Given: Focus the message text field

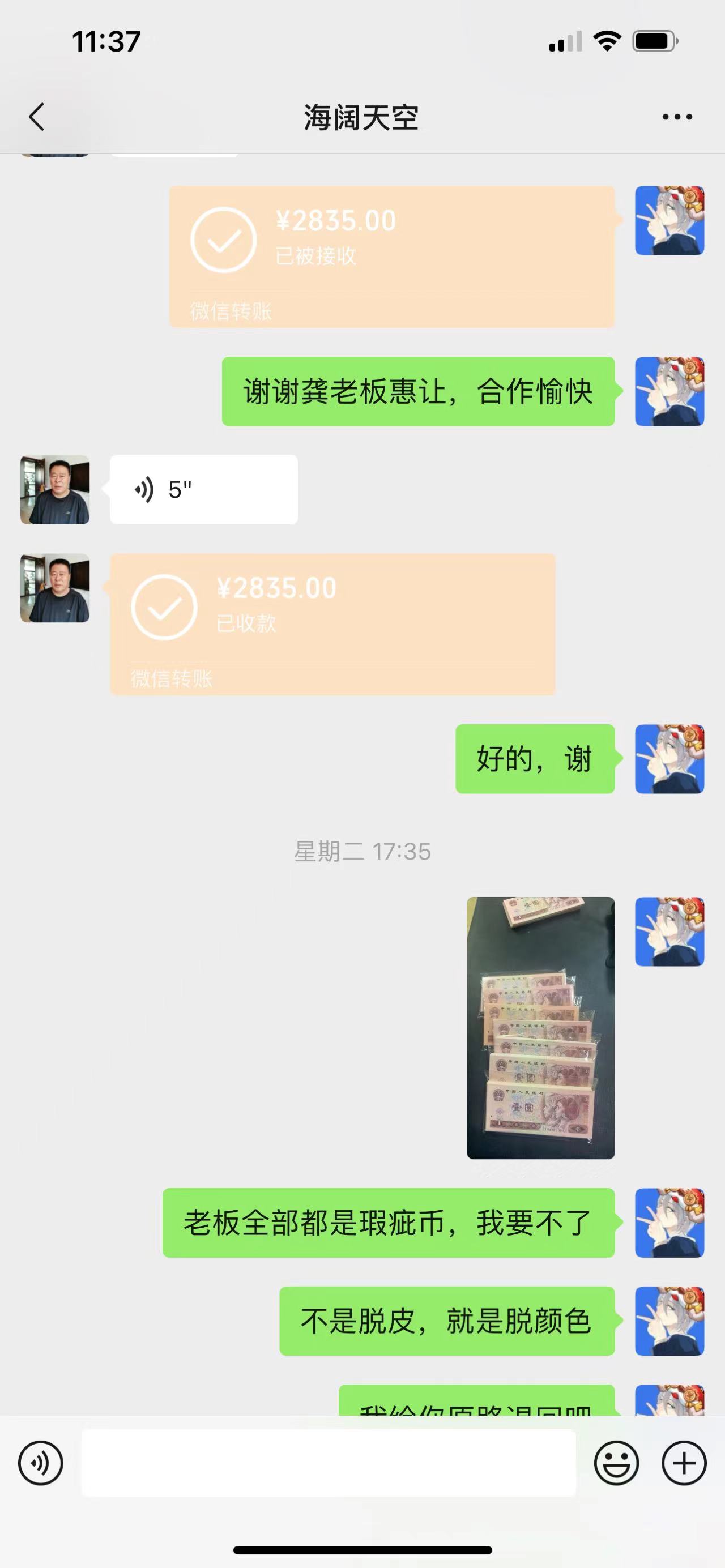Looking at the screenshot, I should [x=329, y=1463].
